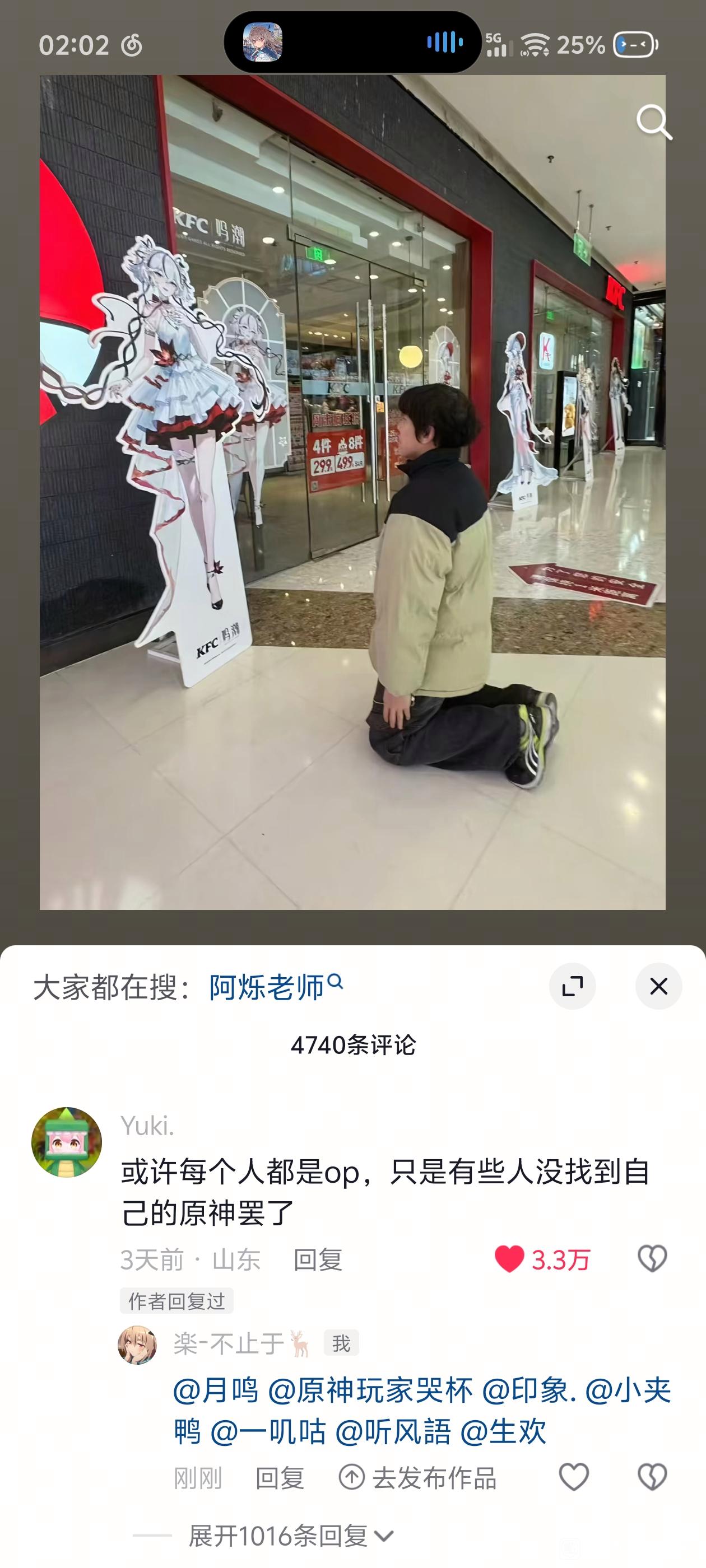Dislike the reply mentioning @月鸣
Viewport: 706px width, 1568px height.
click(x=652, y=1477)
